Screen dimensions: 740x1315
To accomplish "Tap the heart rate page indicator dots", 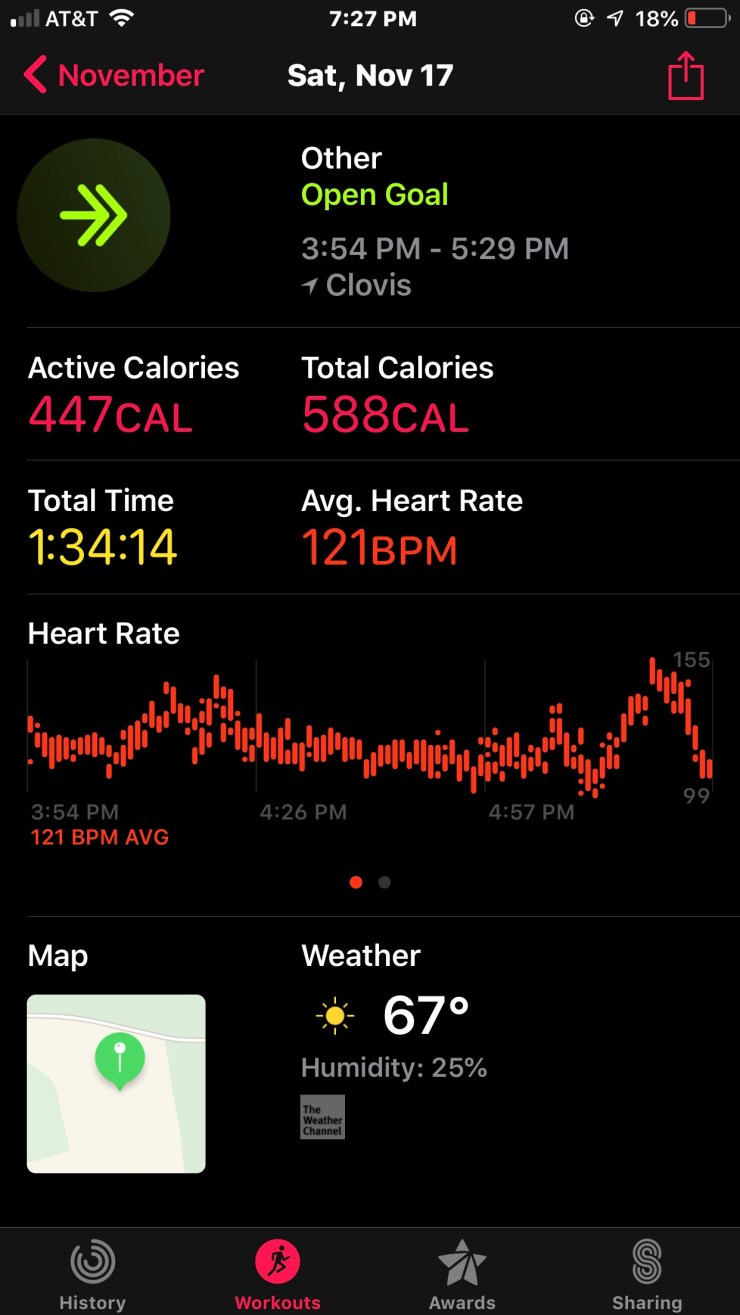I will pos(370,882).
